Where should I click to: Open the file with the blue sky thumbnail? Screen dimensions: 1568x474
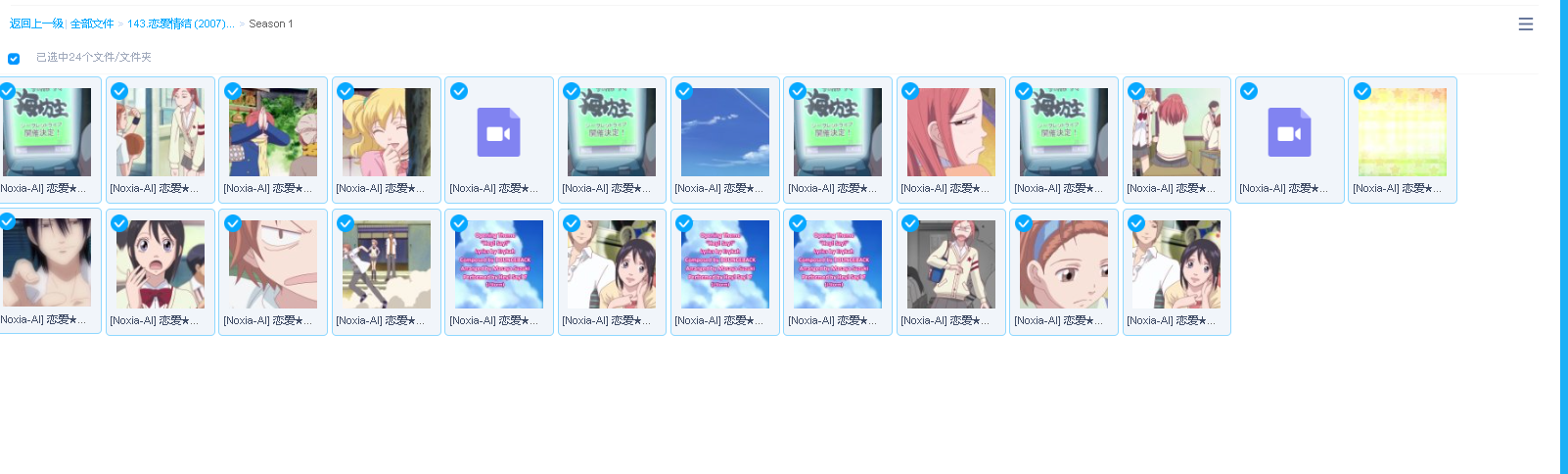(724, 132)
